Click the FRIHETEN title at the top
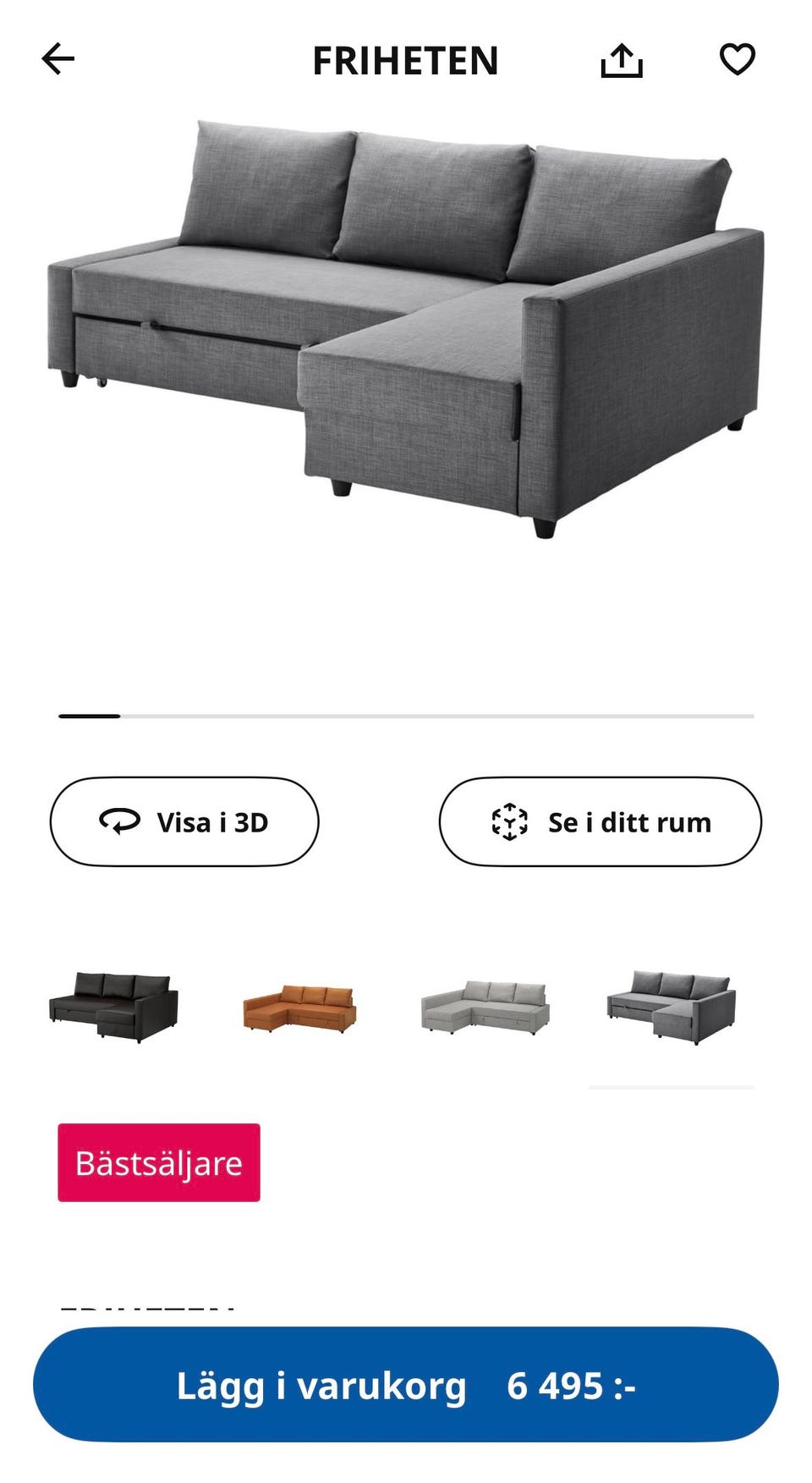Viewport: 812px width, 1483px height. (405, 60)
